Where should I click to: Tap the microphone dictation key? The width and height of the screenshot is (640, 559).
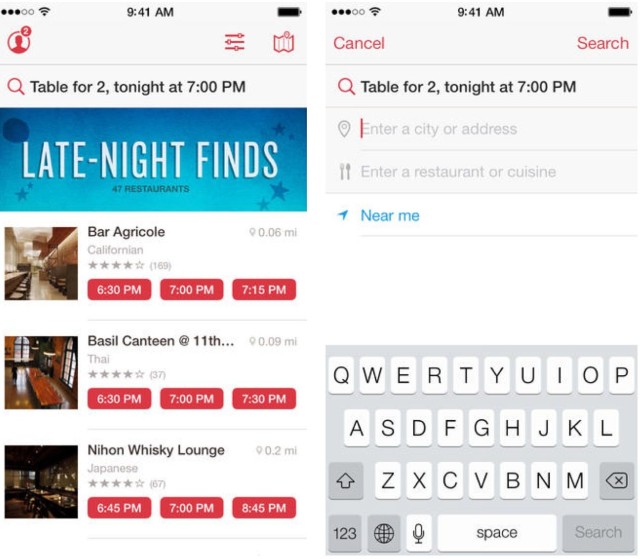pos(417,533)
